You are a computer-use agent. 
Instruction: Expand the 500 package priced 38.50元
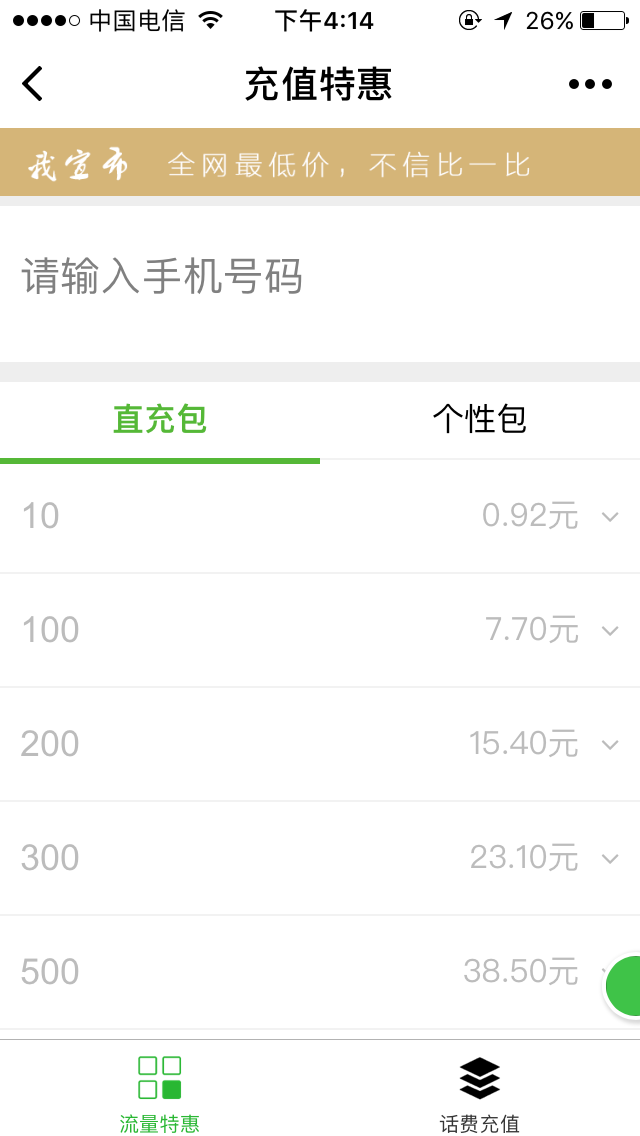coord(320,972)
